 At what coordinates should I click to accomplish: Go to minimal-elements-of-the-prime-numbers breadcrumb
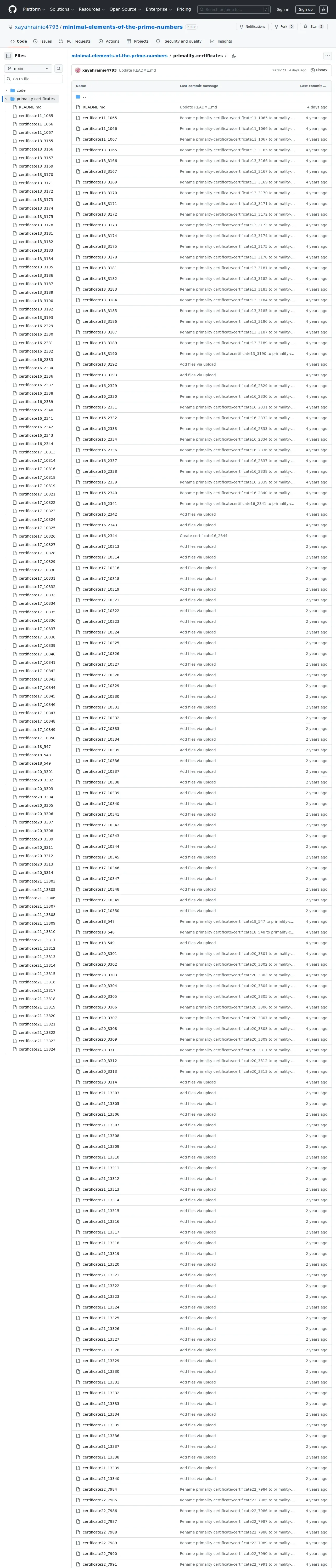(x=120, y=56)
